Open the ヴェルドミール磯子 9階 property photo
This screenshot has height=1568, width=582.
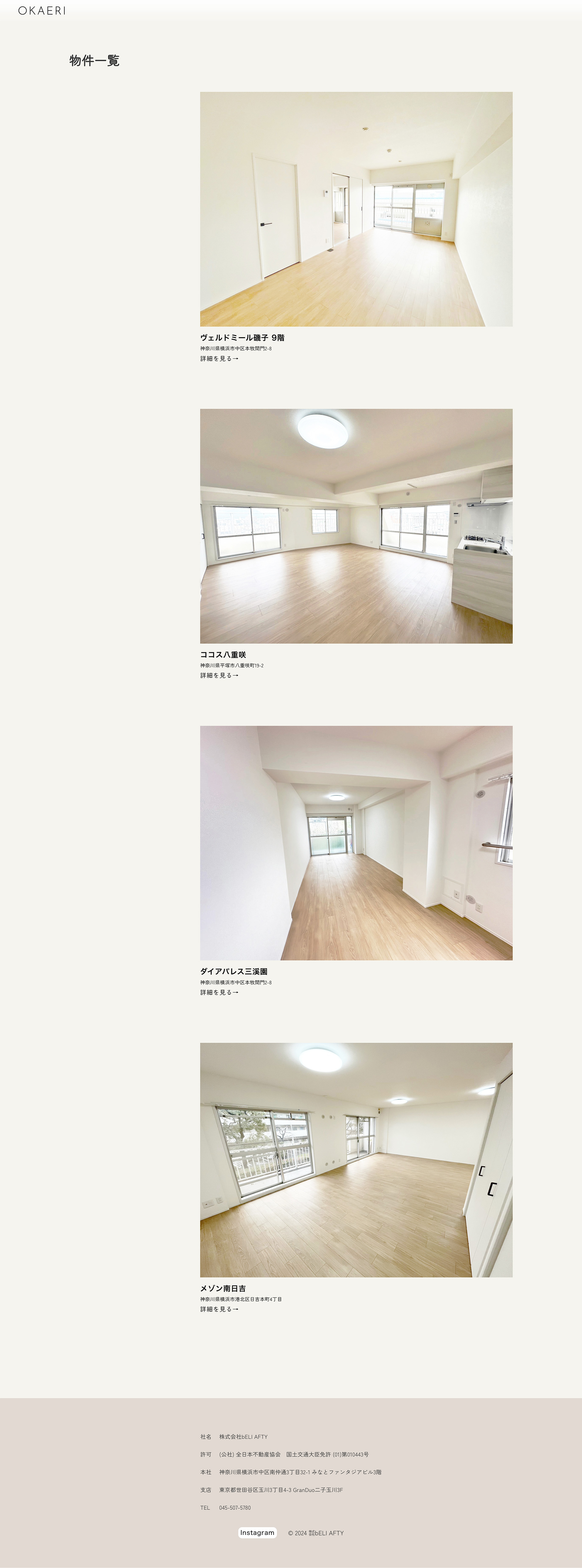[356, 209]
